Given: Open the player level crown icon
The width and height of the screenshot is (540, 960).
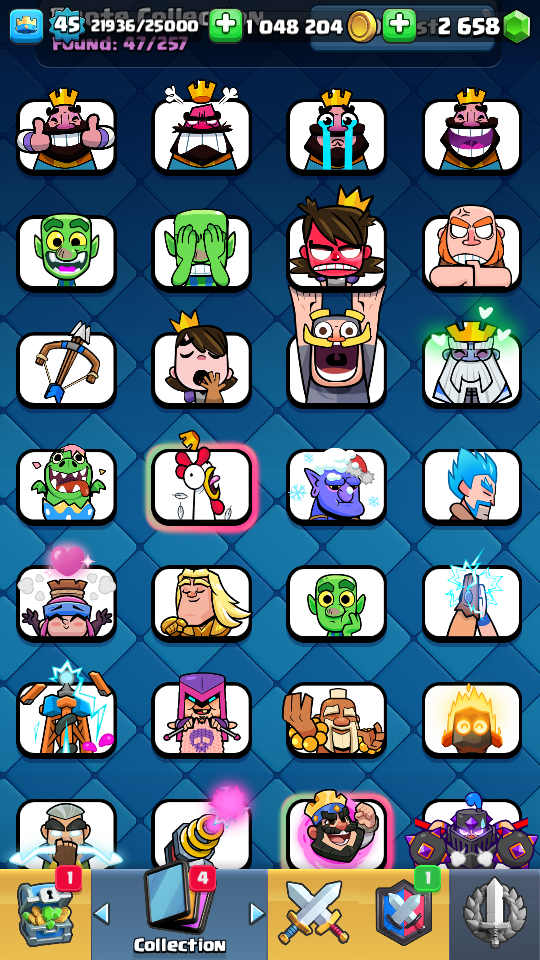Looking at the screenshot, I should pyautogui.click(x=26, y=26).
